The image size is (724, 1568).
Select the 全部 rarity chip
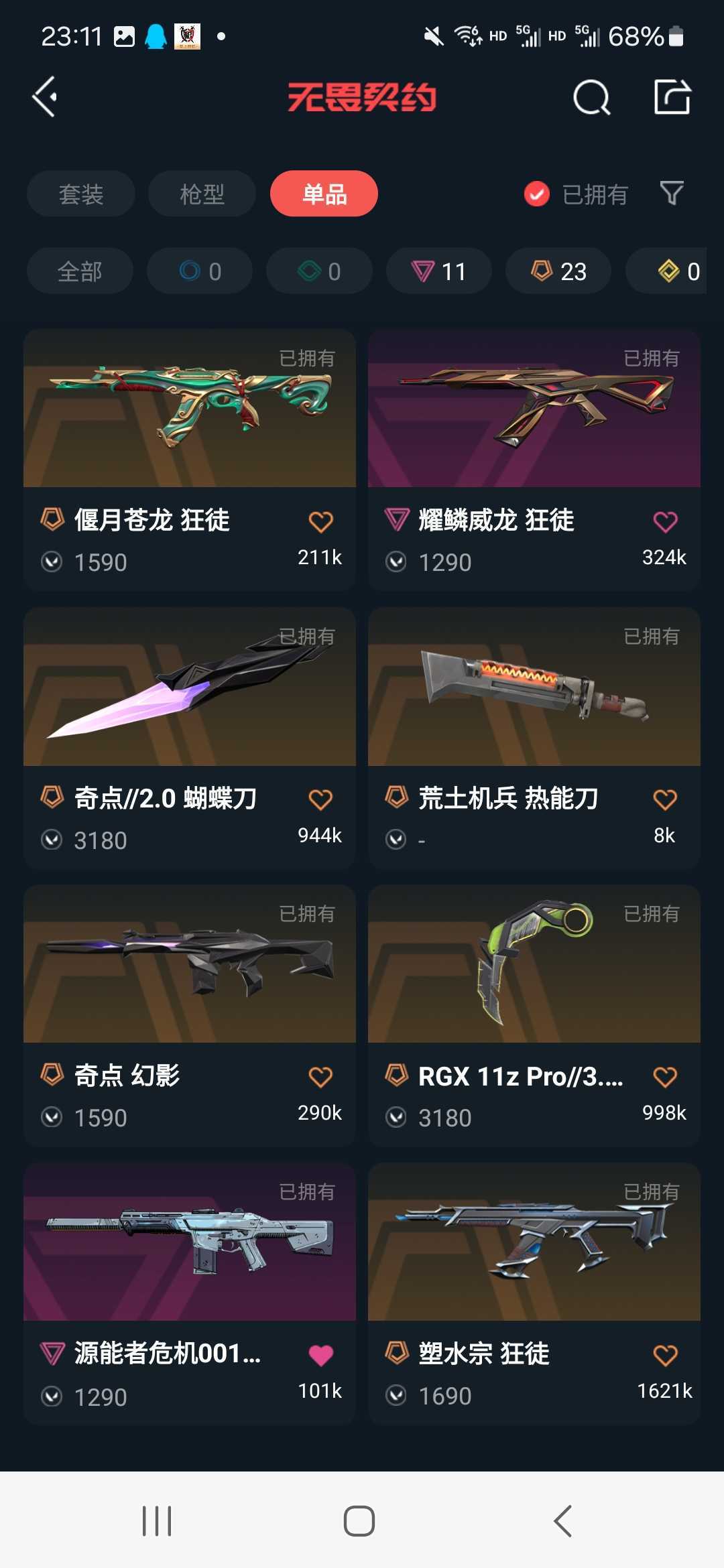[x=80, y=271]
